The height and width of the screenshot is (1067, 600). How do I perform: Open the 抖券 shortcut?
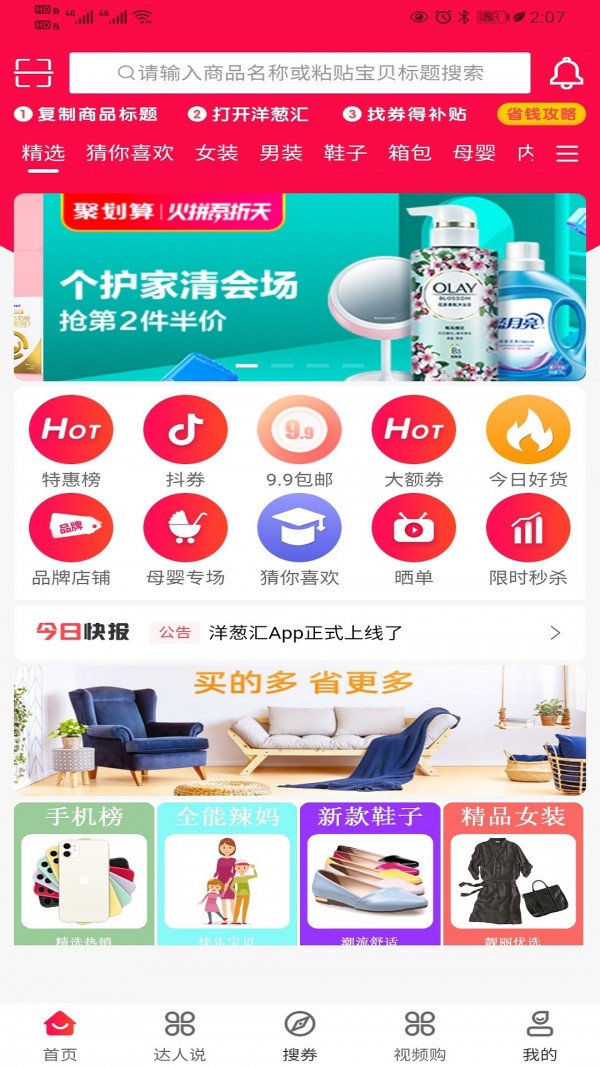185,441
